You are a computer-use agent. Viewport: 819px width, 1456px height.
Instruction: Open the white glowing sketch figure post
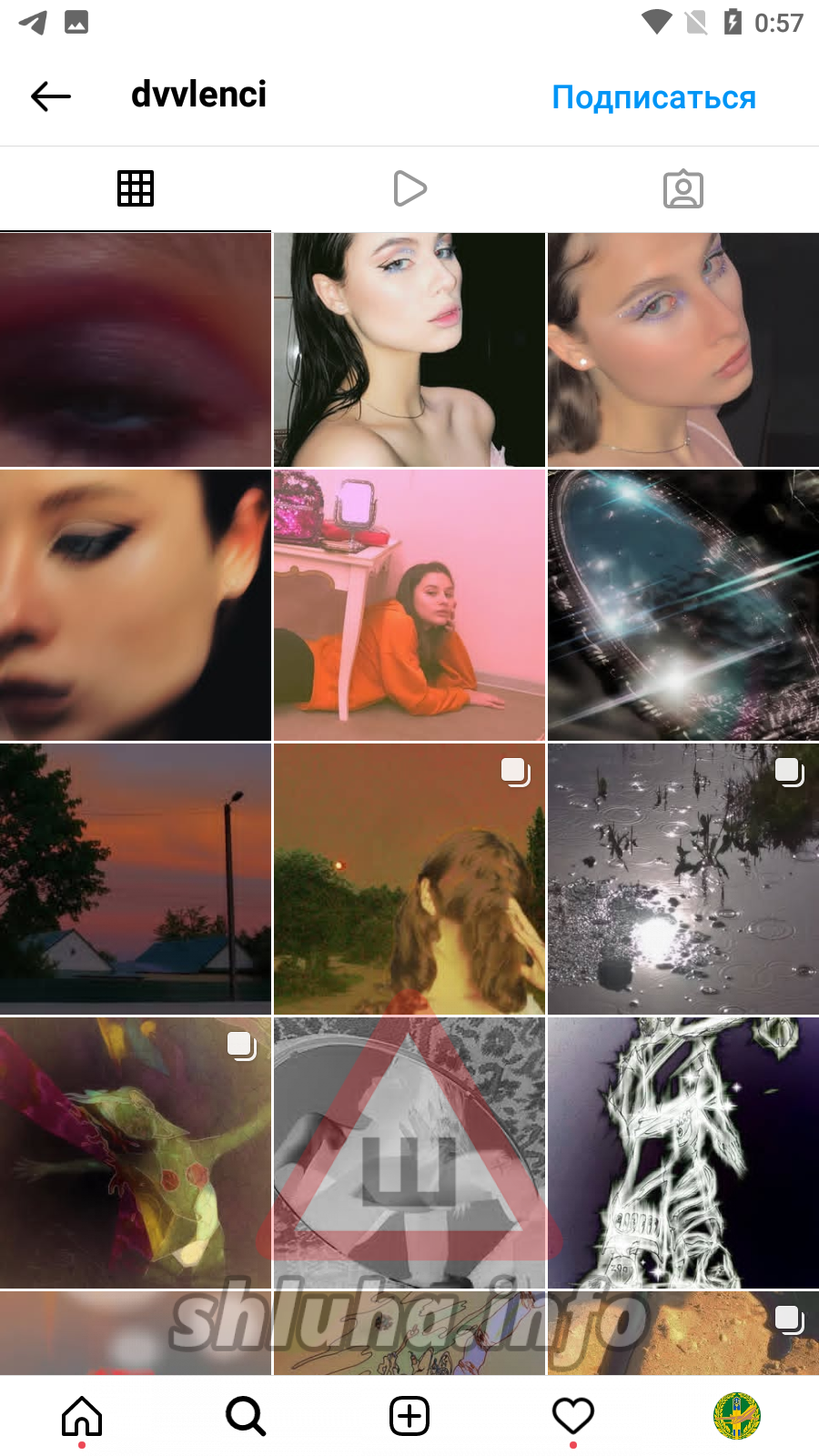683,1153
